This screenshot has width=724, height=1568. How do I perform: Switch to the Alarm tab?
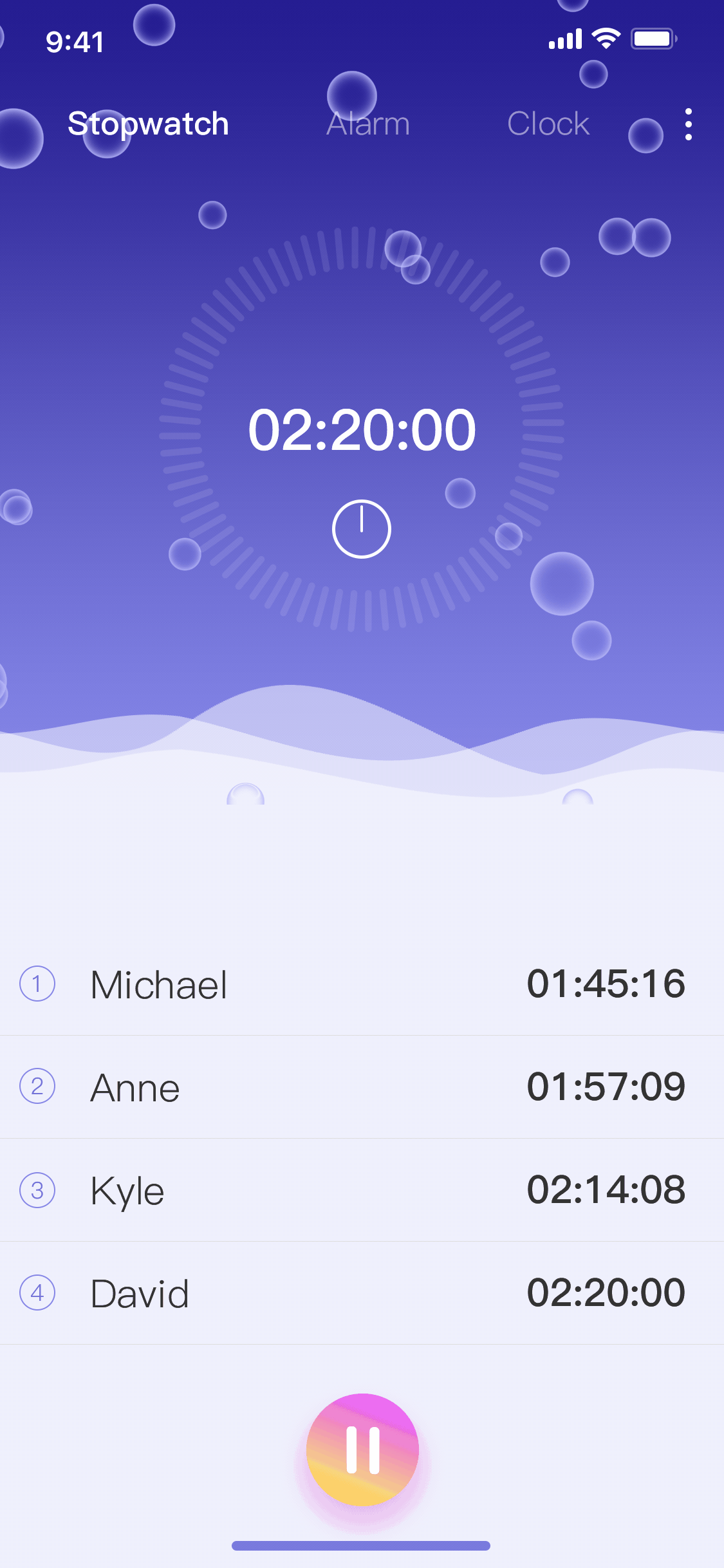pos(368,124)
